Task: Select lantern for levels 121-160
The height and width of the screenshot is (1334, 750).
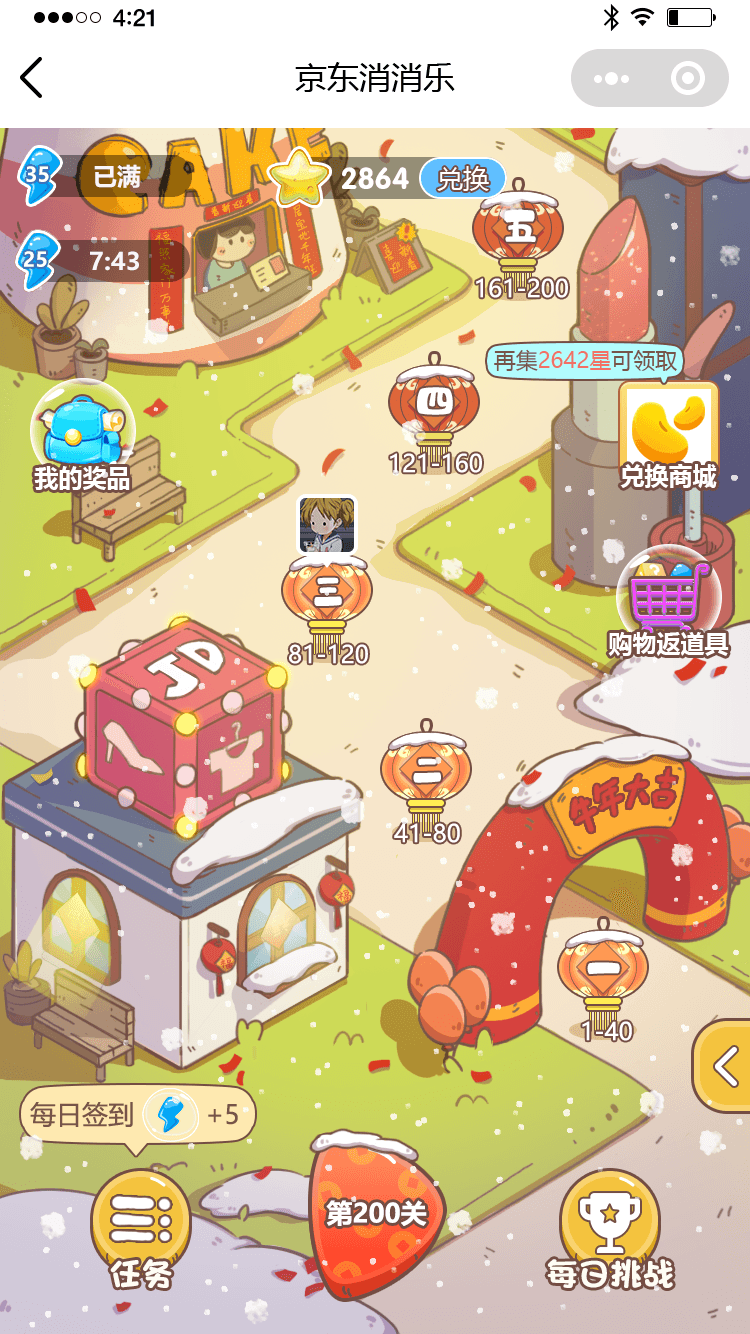Action: click(x=434, y=410)
